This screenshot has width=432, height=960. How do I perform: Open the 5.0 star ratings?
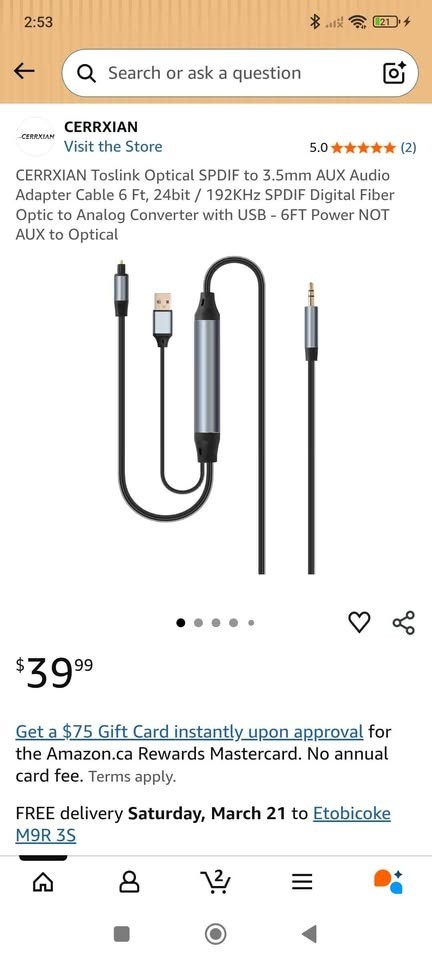click(x=363, y=148)
